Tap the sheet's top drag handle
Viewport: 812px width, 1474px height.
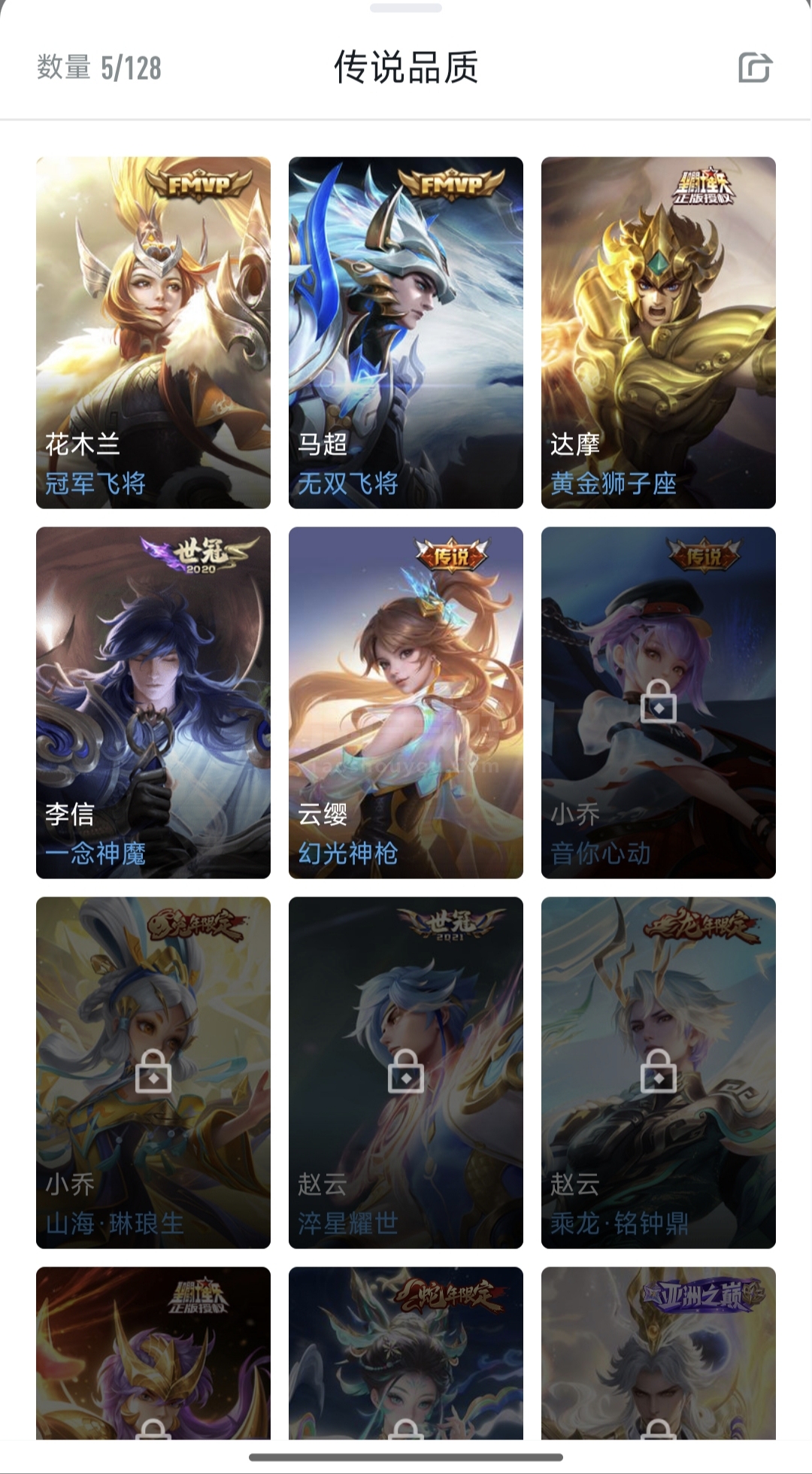[406, 8]
